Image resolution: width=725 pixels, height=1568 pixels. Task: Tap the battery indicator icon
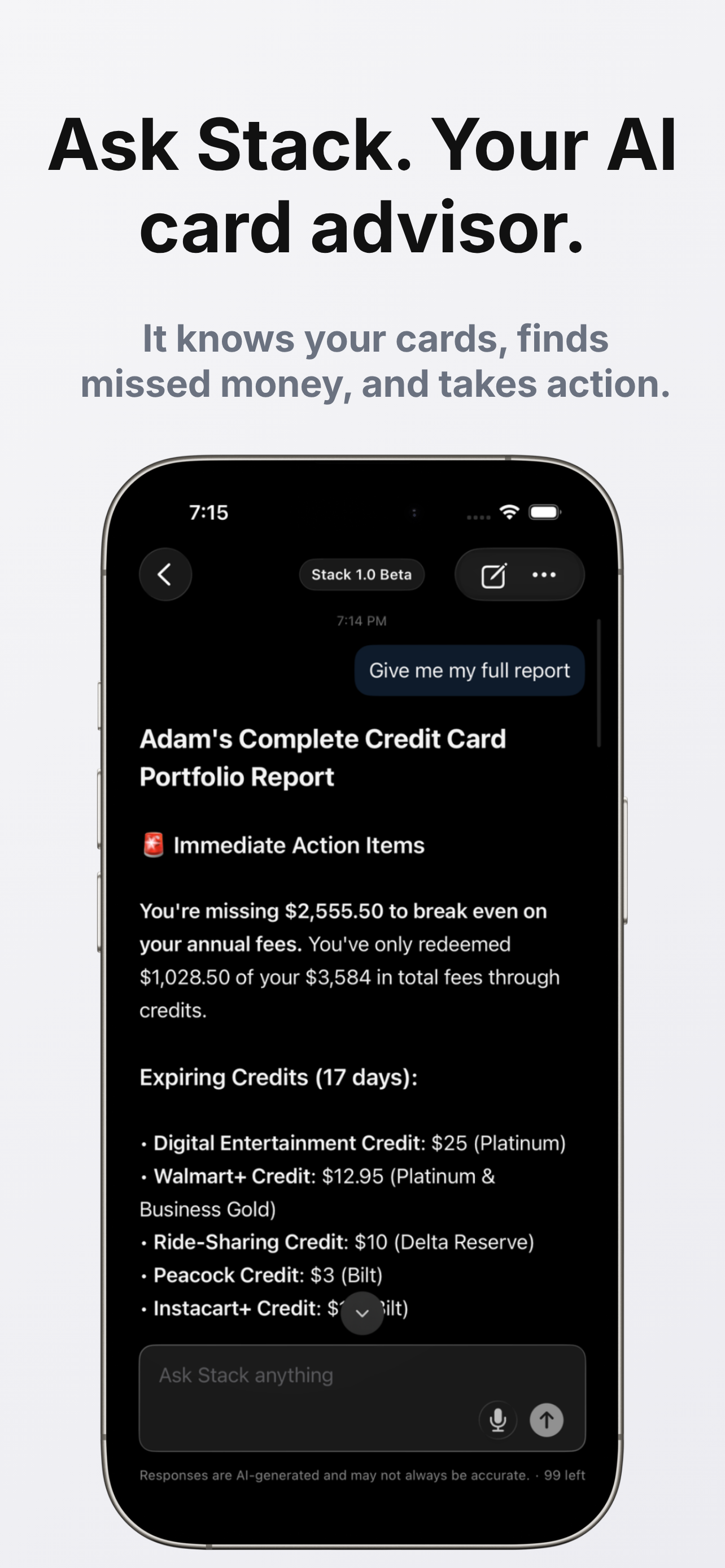(545, 513)
